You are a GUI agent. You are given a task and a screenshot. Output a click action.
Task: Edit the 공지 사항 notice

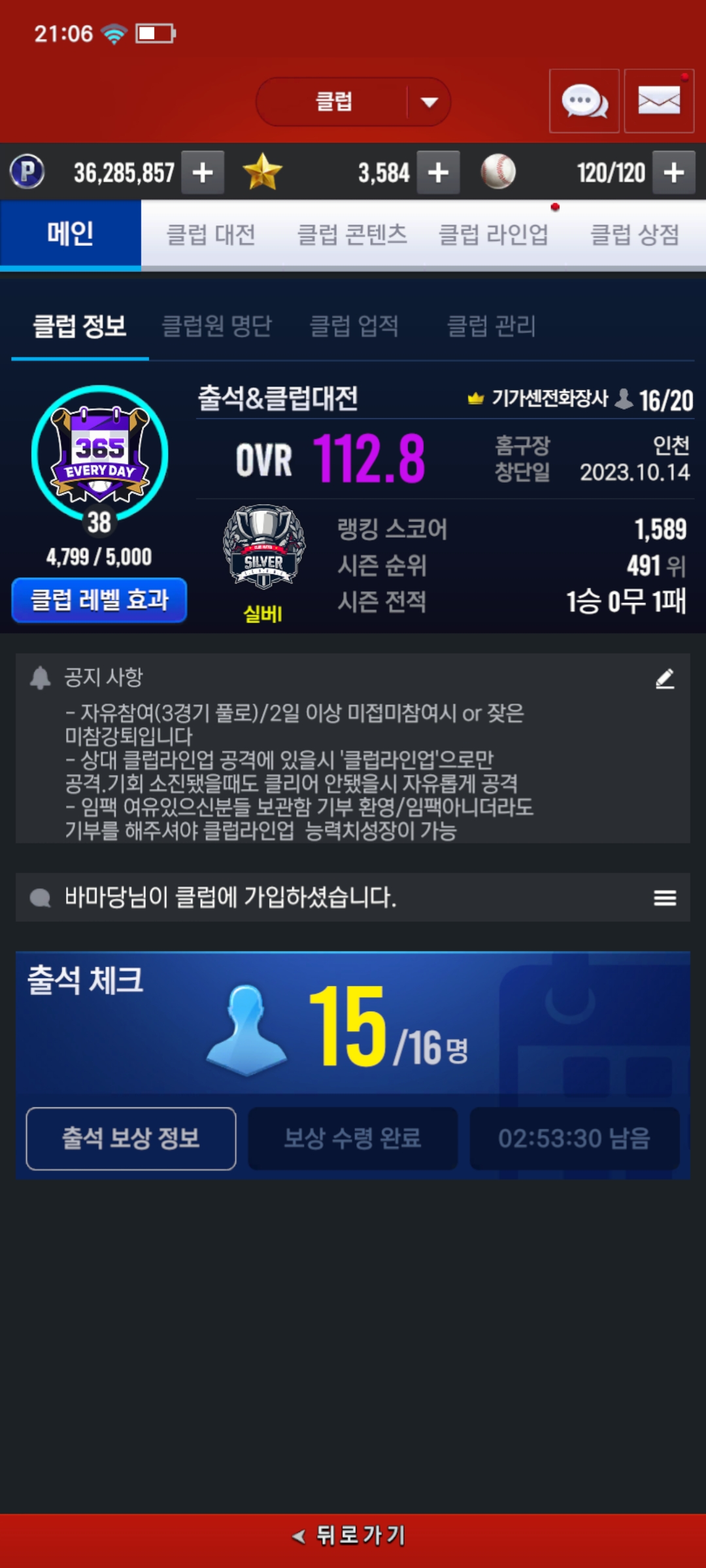tap(664, 679)
